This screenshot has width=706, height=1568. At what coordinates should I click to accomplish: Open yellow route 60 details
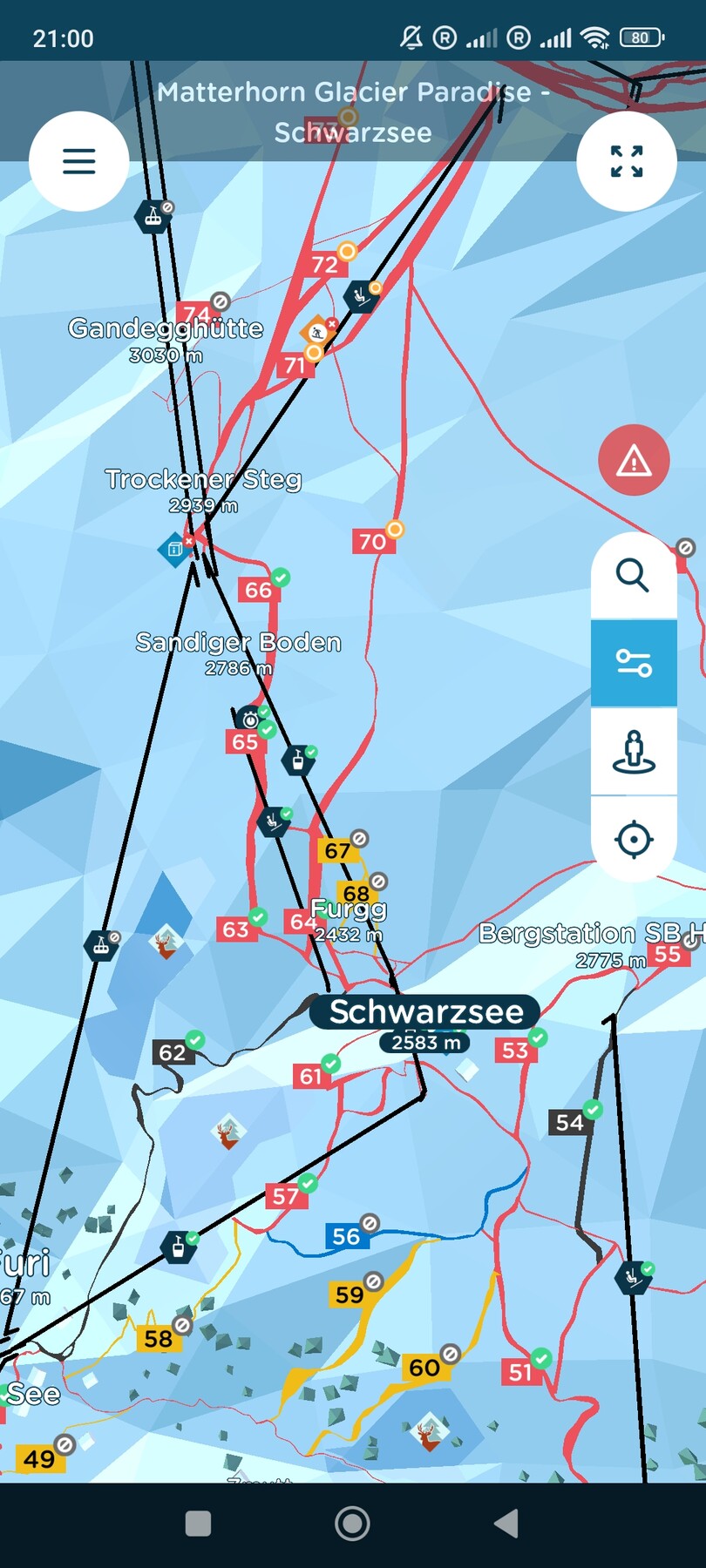pyautogui.click(x=424, y=1368)
